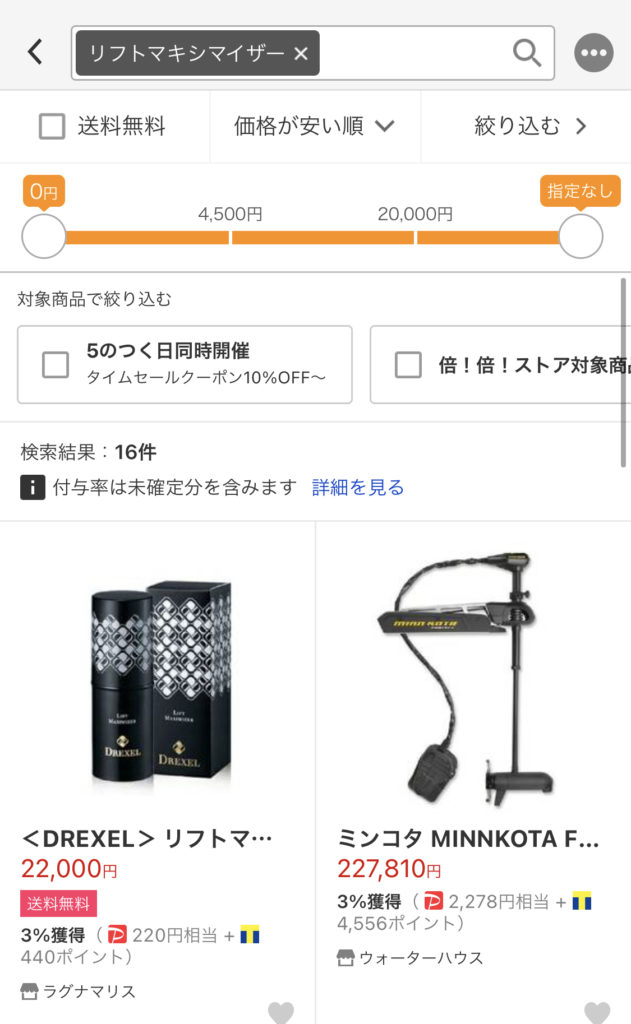631x1024 pixels.
Task: Open the DREXEL リフトマキシマイザー product
Action: tap(158, 680)
